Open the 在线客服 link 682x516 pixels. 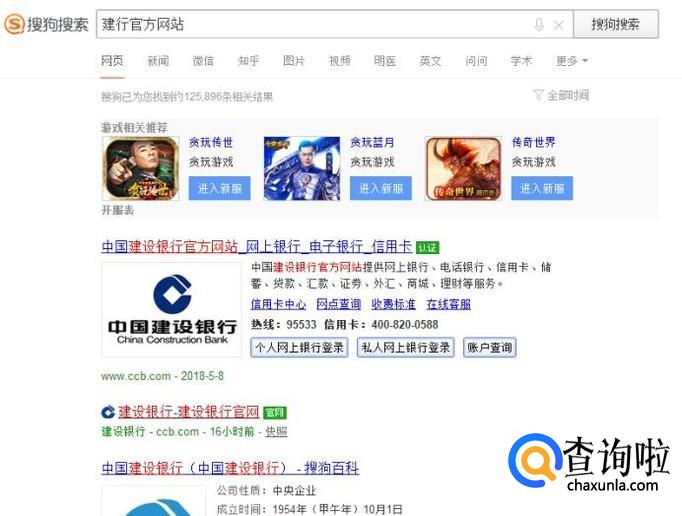point(448,304)
